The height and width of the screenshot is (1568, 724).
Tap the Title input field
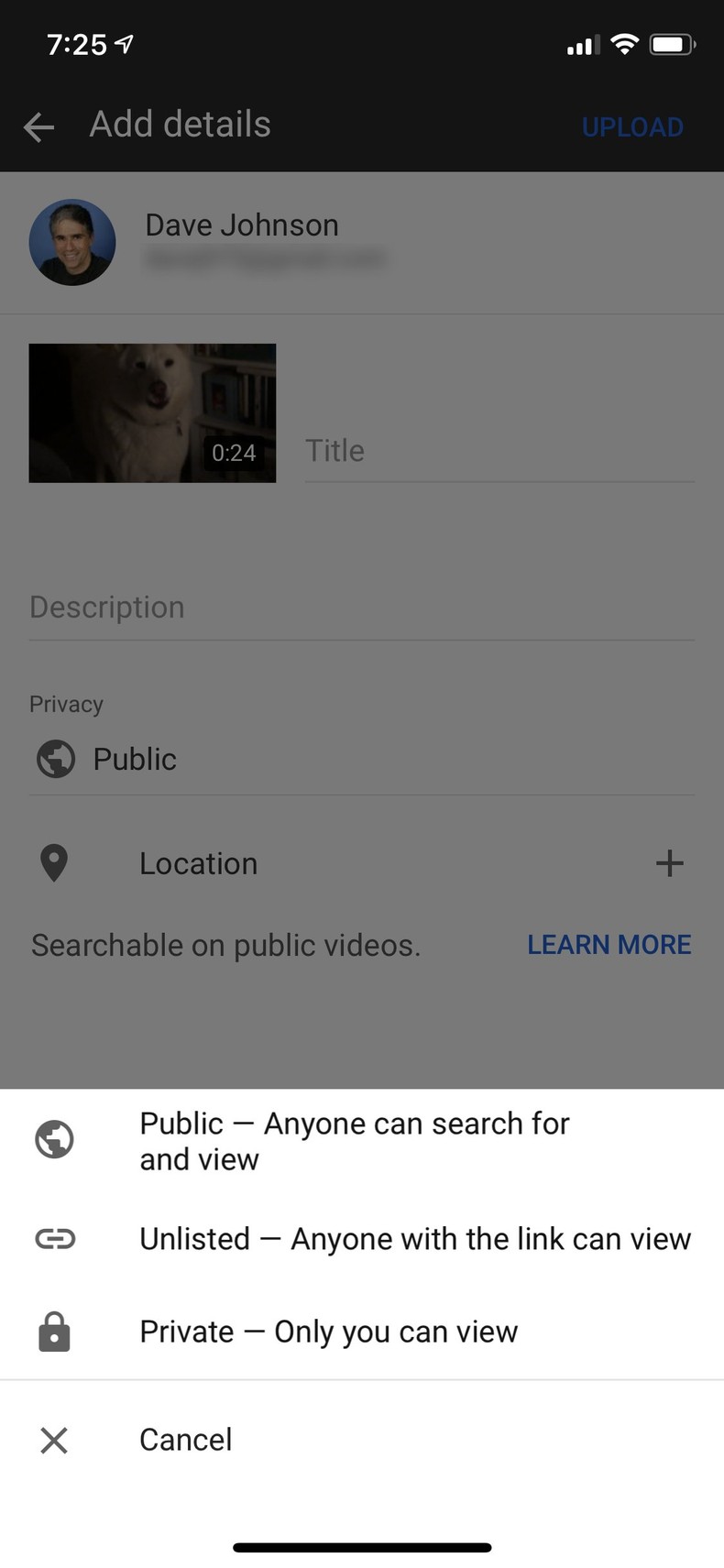point(498,450)
